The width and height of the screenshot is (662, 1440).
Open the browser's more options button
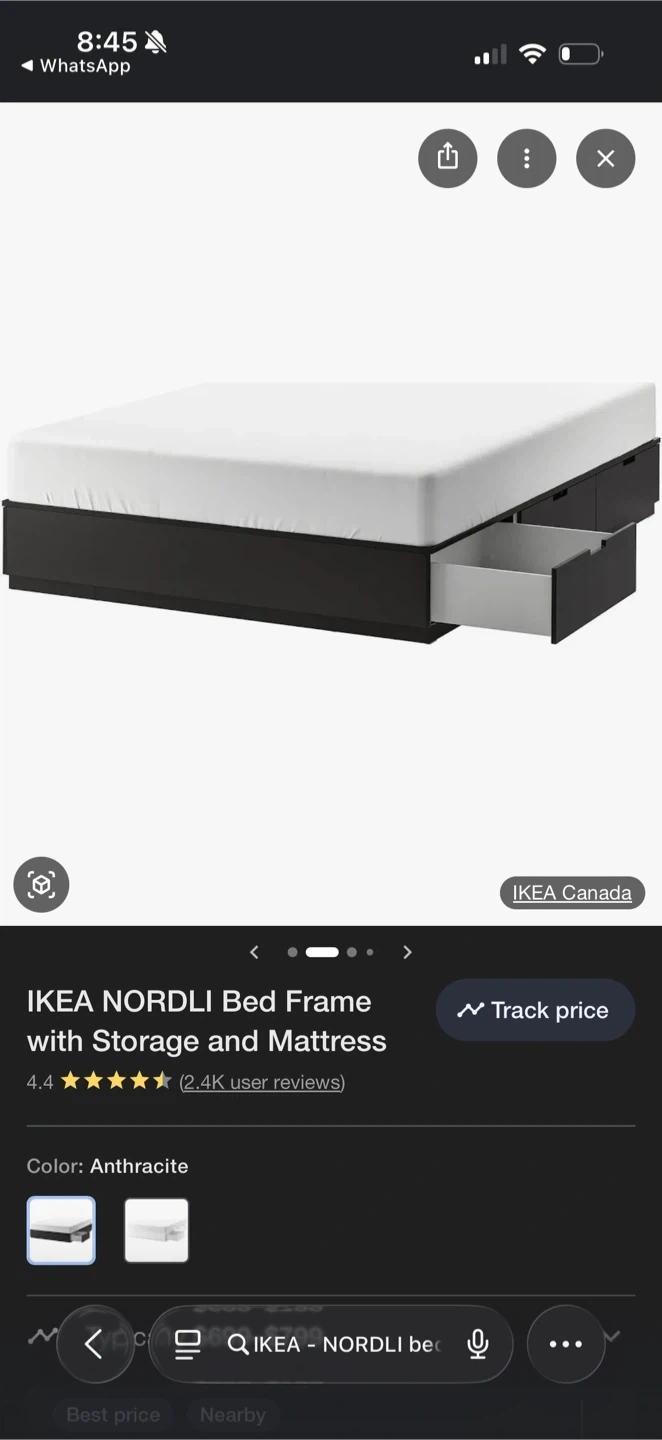566,1344
